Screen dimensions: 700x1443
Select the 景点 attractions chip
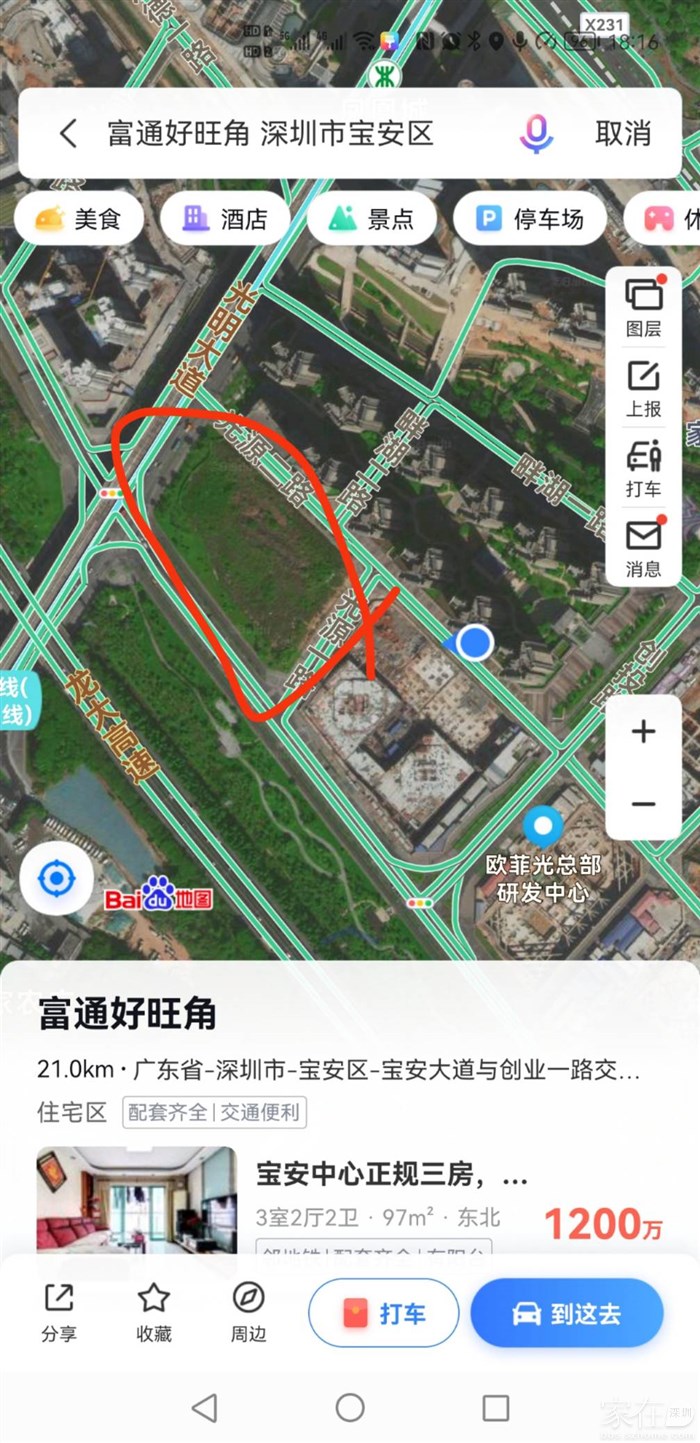(371, 219)
